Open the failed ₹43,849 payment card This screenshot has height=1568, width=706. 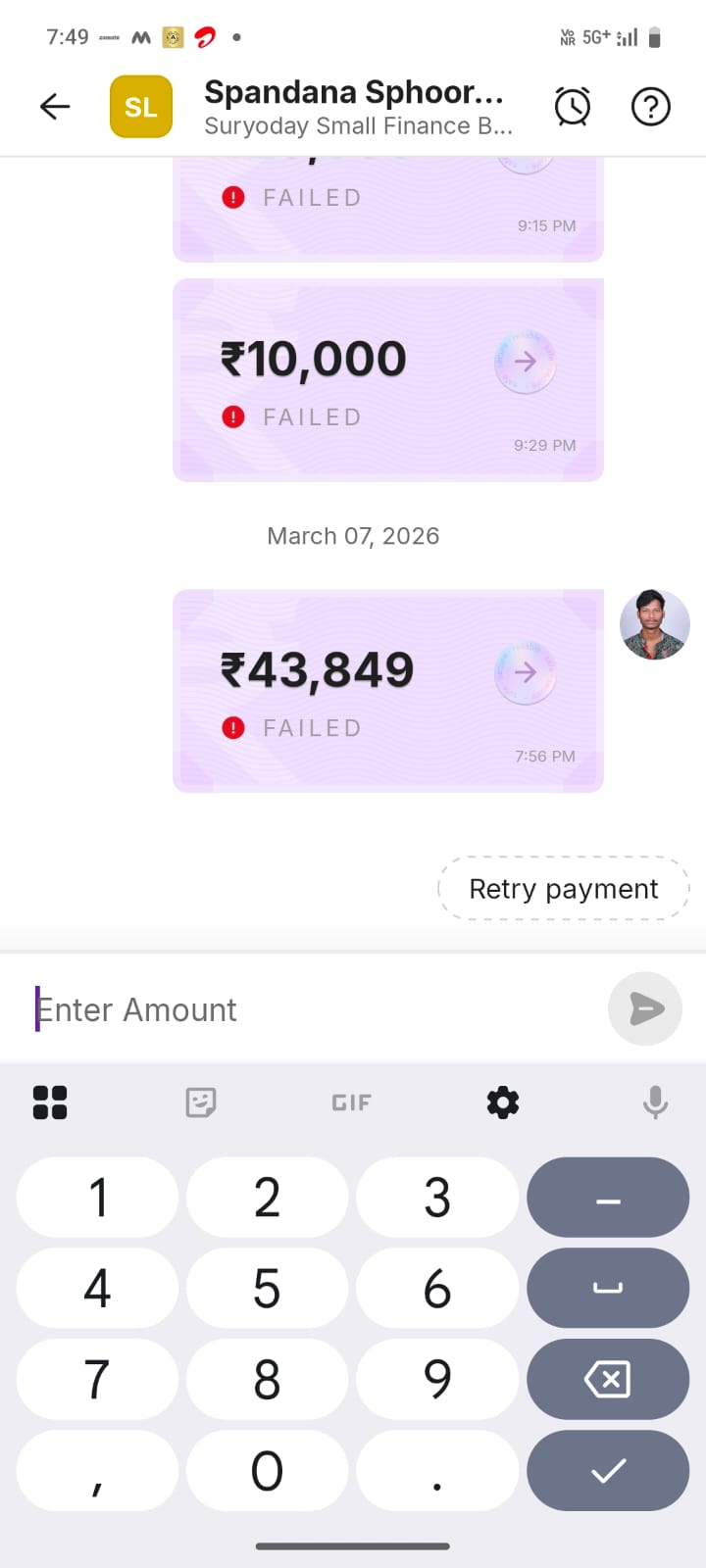387,691
